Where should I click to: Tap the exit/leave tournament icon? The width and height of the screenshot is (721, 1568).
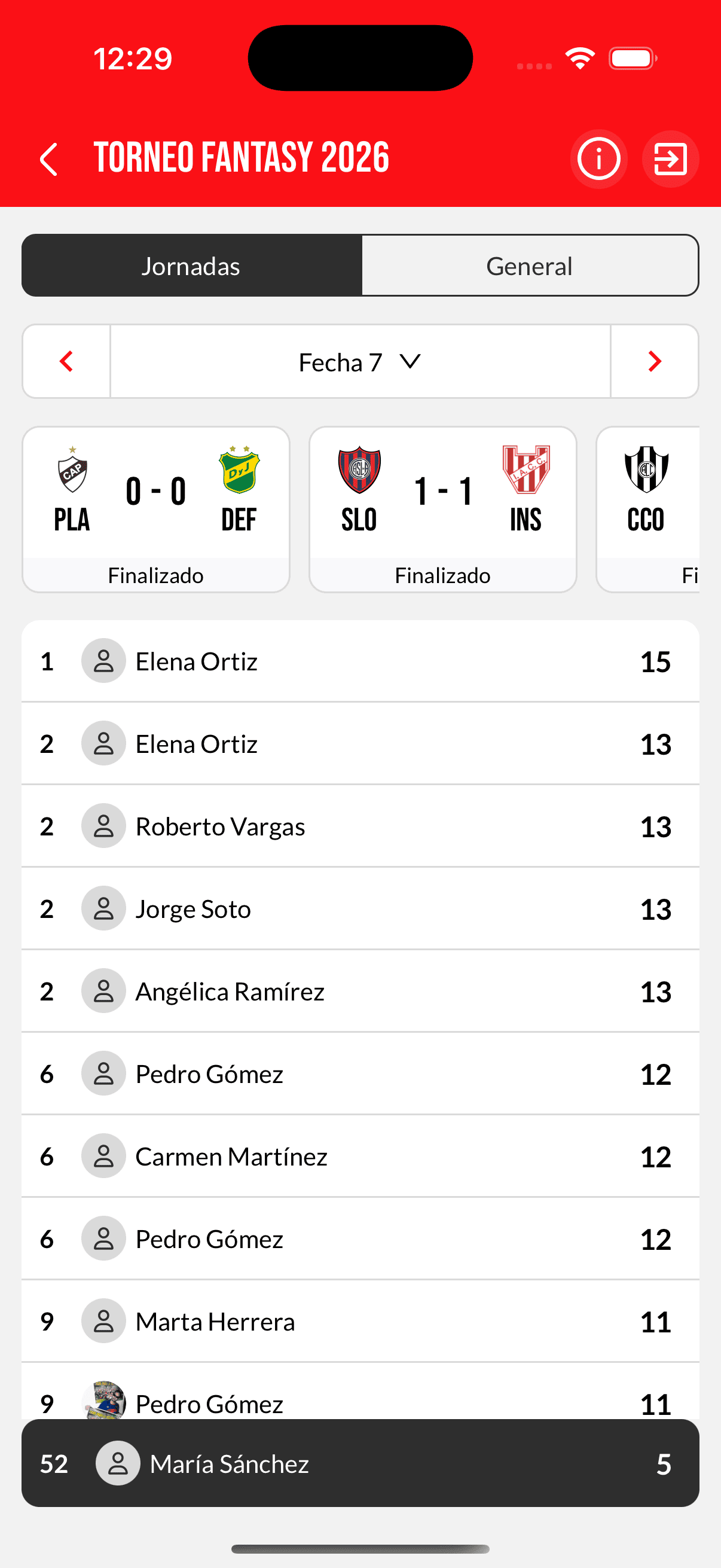click(669, 158)
